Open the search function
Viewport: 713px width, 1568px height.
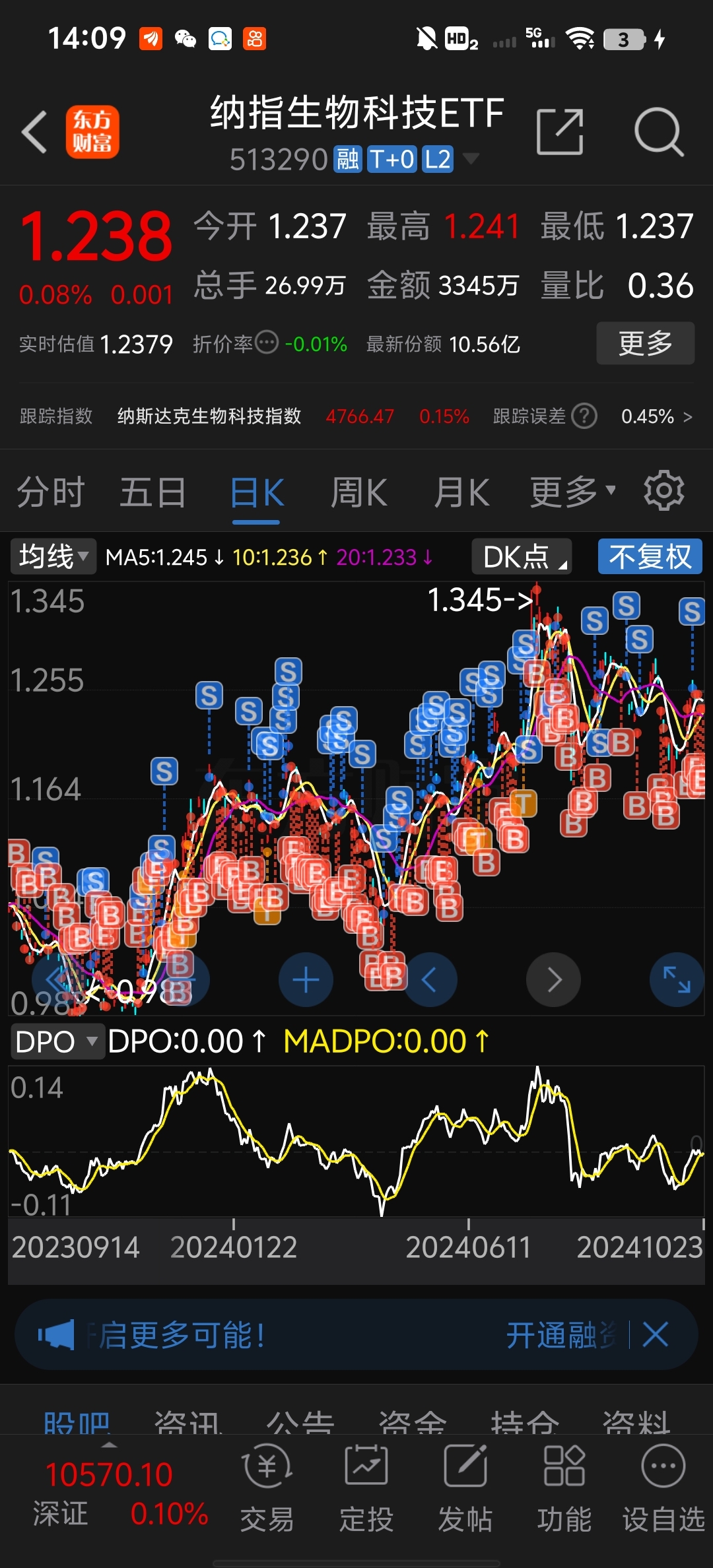click(x=659, y=131)
